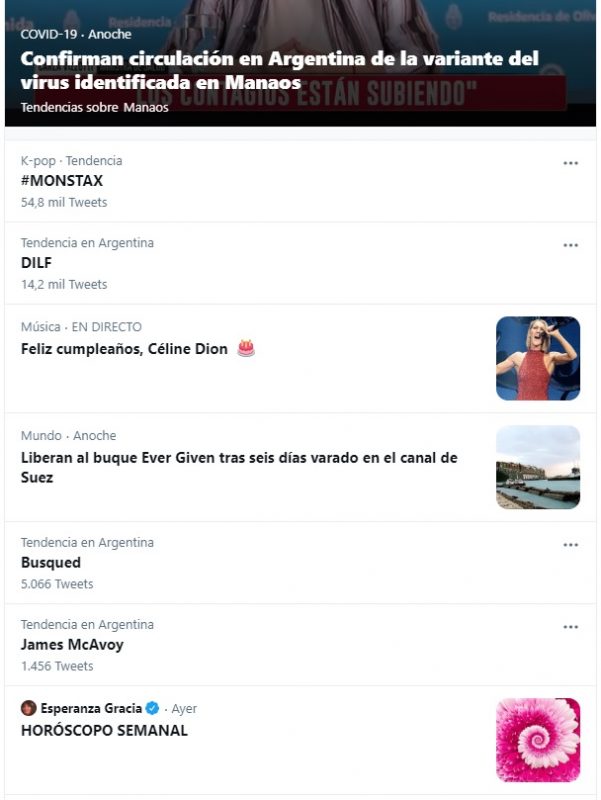601x800 pixels.
Task: Open more options for #MONSTAX trend
Action: click(x=570, y=163)
